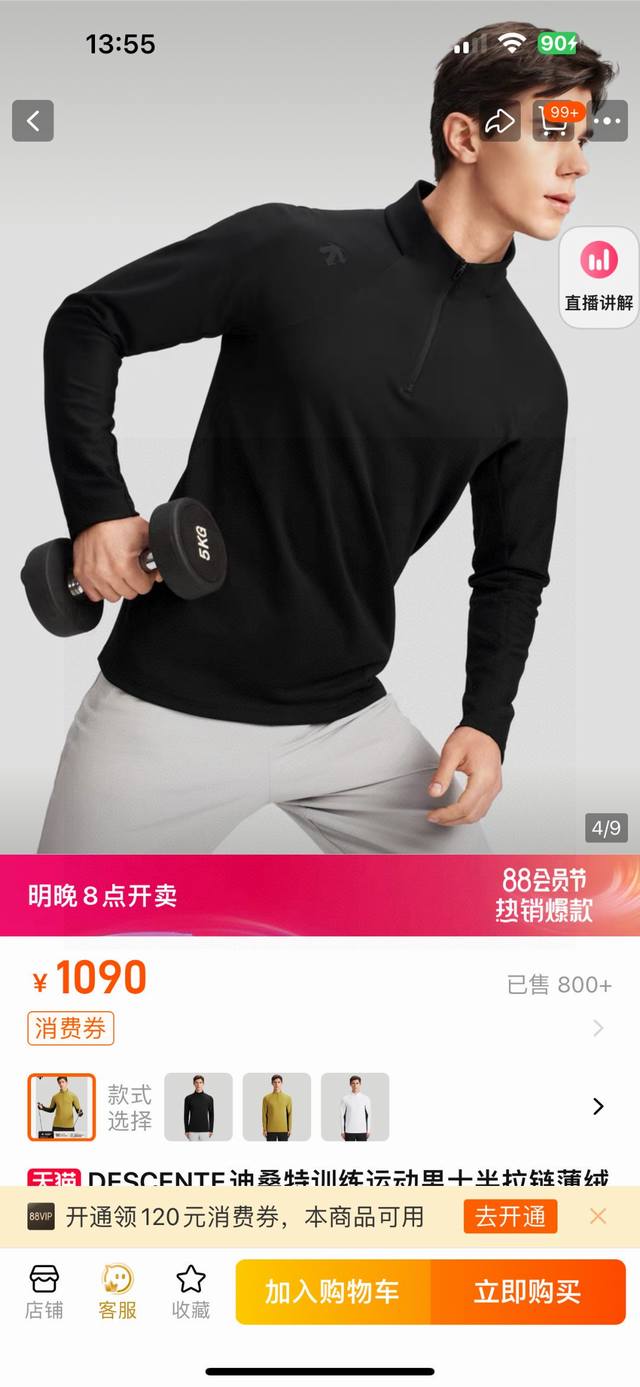Open the 店铺 store page
This screenshot has height=1387, width=640.
[x=44, y=1291]
